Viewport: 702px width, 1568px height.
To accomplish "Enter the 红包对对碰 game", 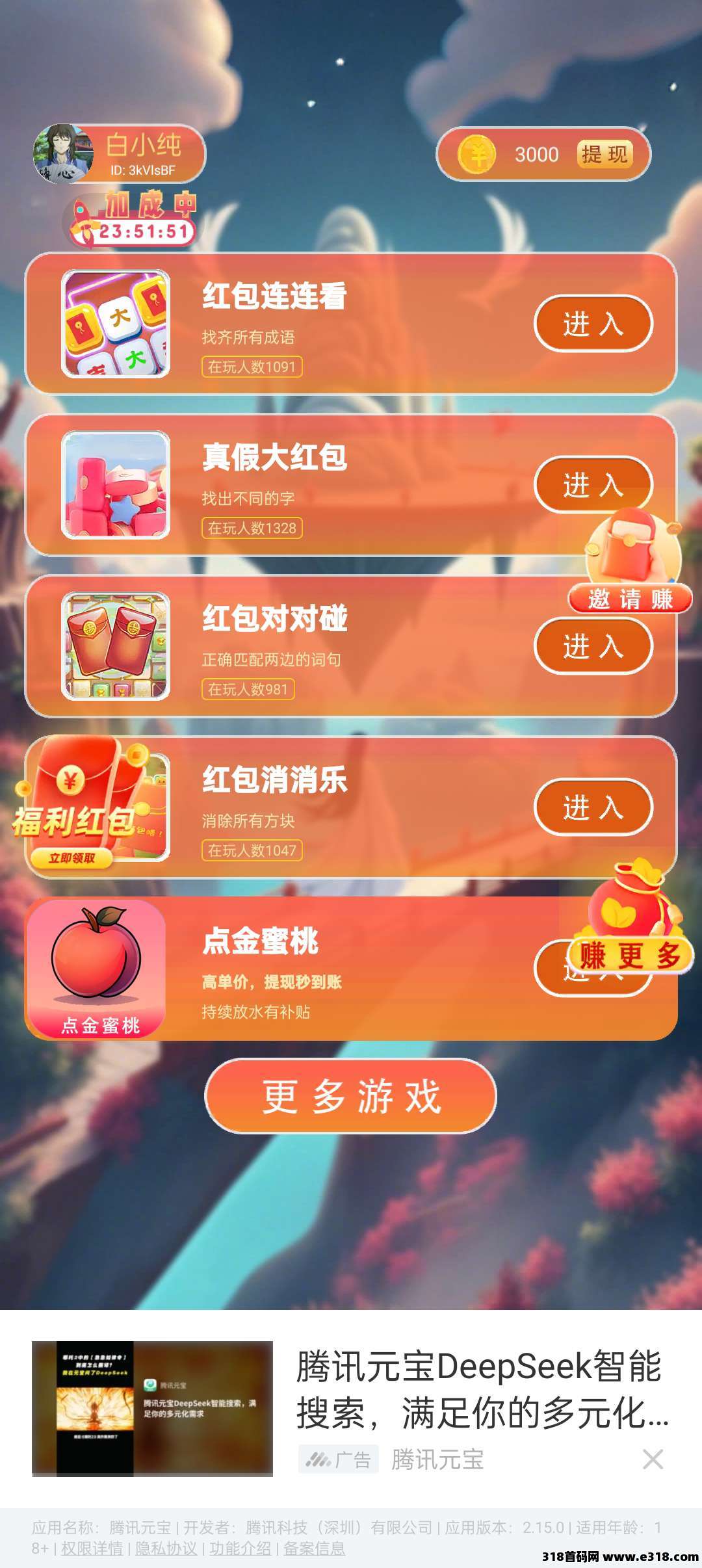I will click(593, 646).
